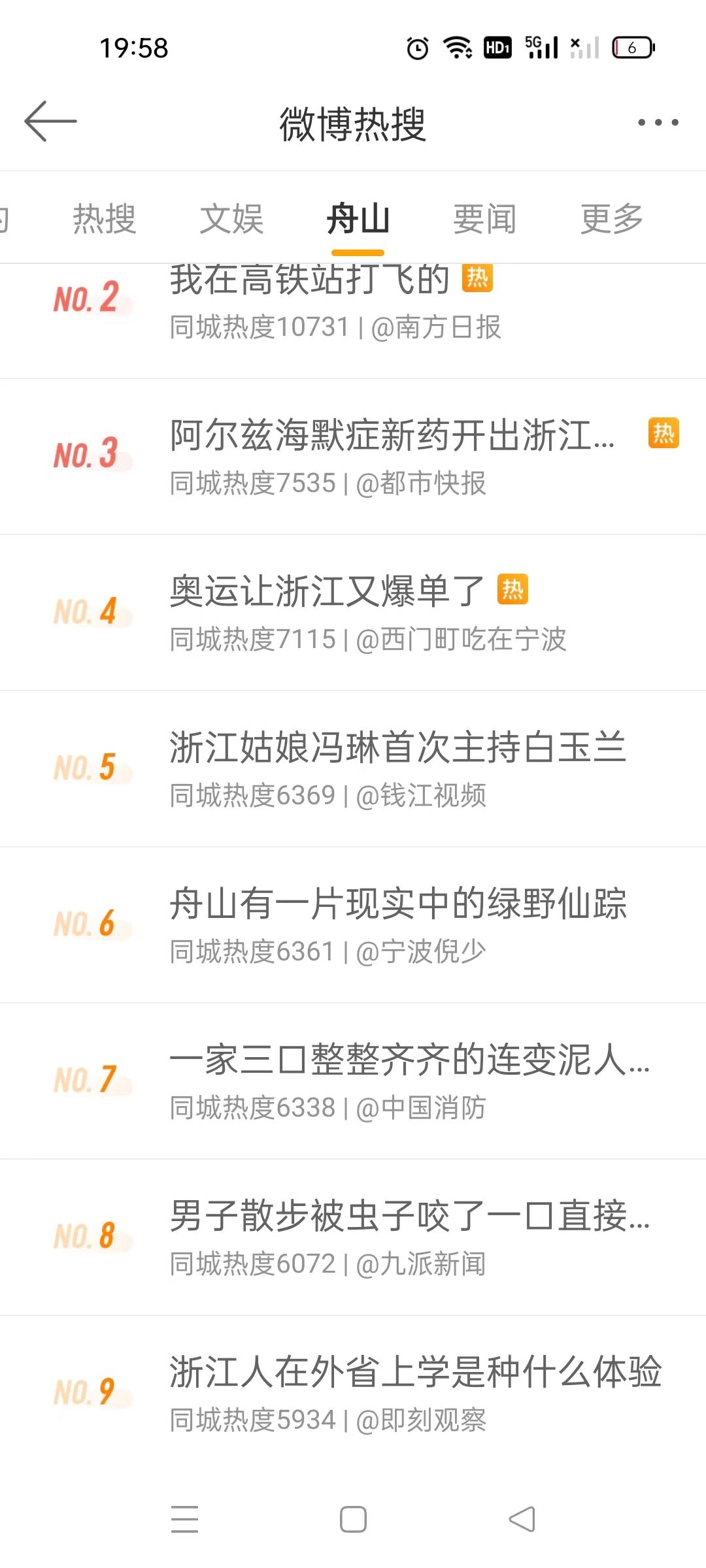
Task: Open the 男子散步被虫子咬了 topic
Action: coord(353,1237)
